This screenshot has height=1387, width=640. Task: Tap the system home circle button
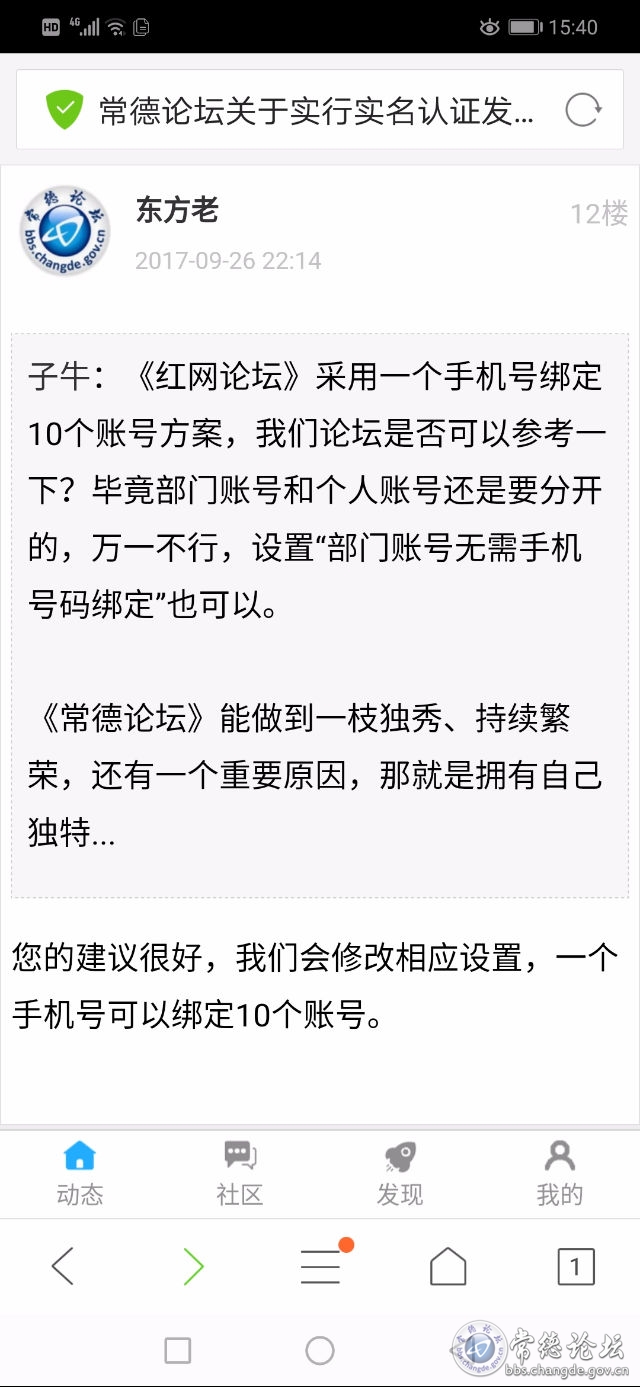point(320,1351)
